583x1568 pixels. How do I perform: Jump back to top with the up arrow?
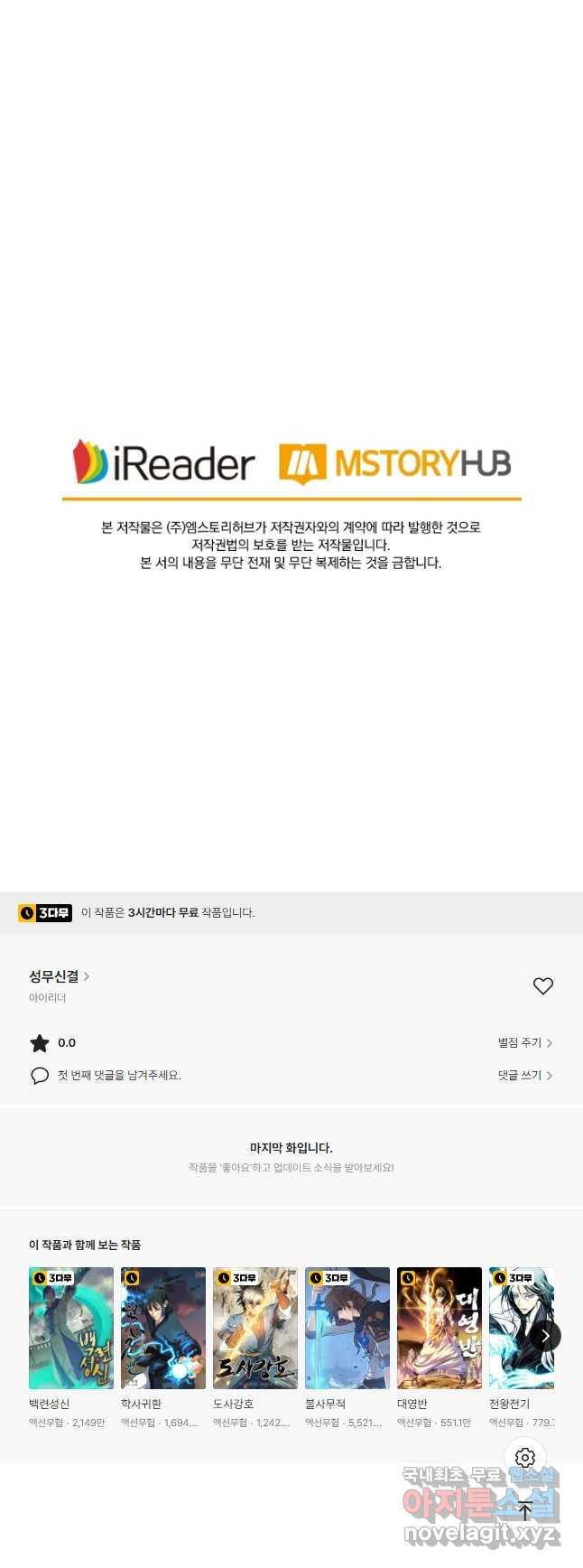525,1510
